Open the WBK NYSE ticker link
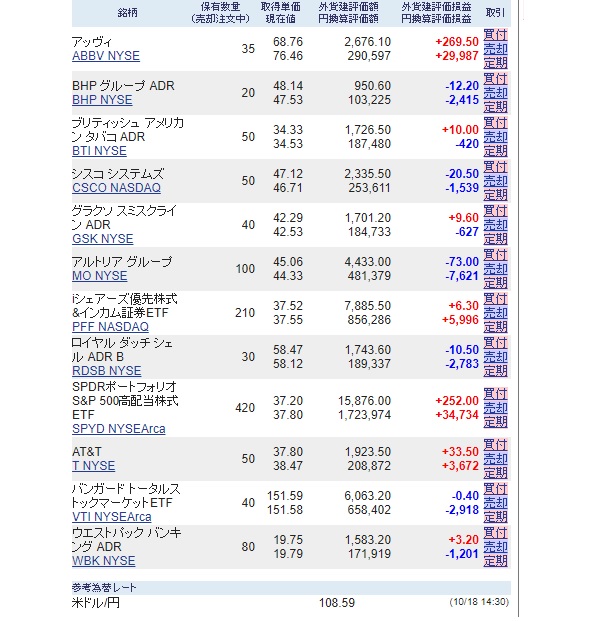The width and height of the screenshot is (606, 621). coord(102,561)
